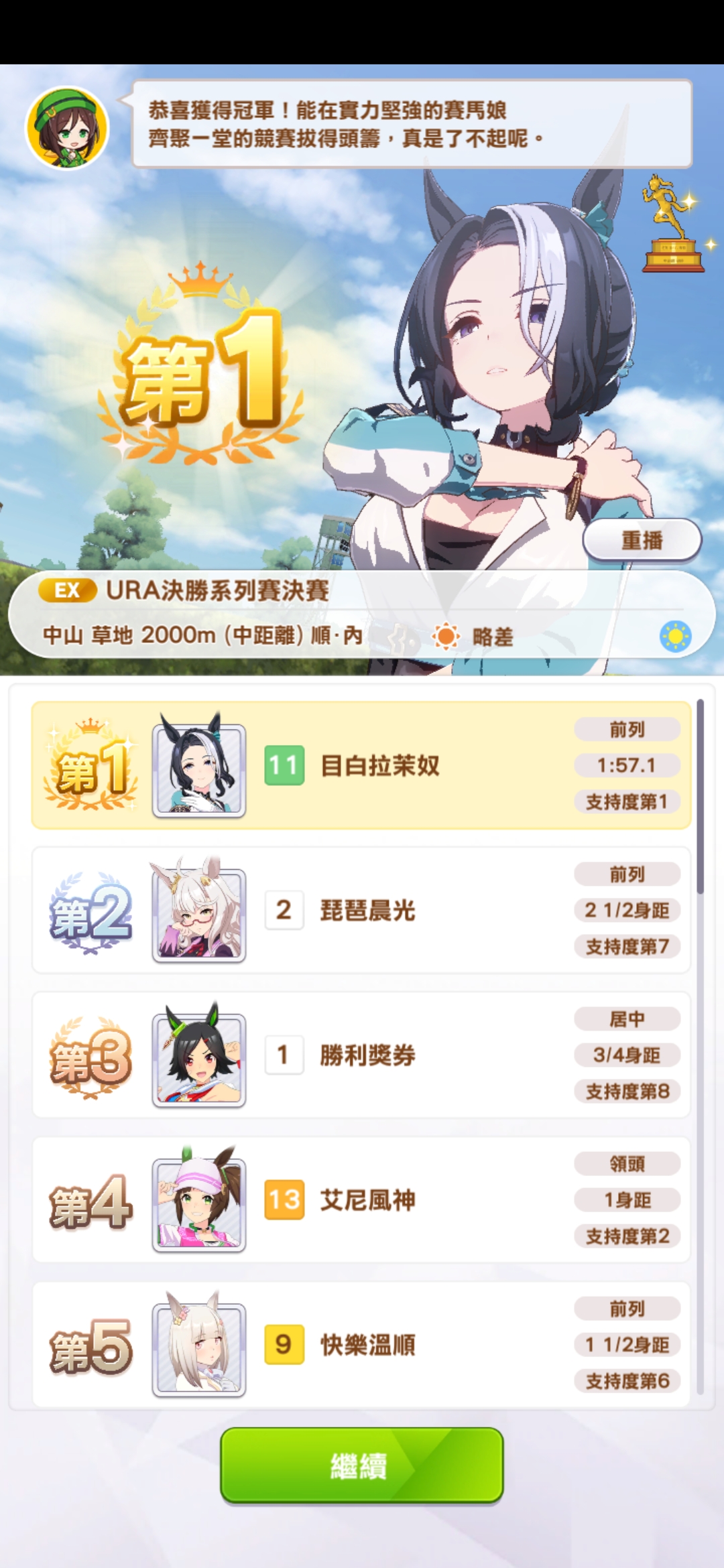Tap the fifth-place row for 快樂溫順
The width and height of the screenshot is (724, 1568).
361,1344
